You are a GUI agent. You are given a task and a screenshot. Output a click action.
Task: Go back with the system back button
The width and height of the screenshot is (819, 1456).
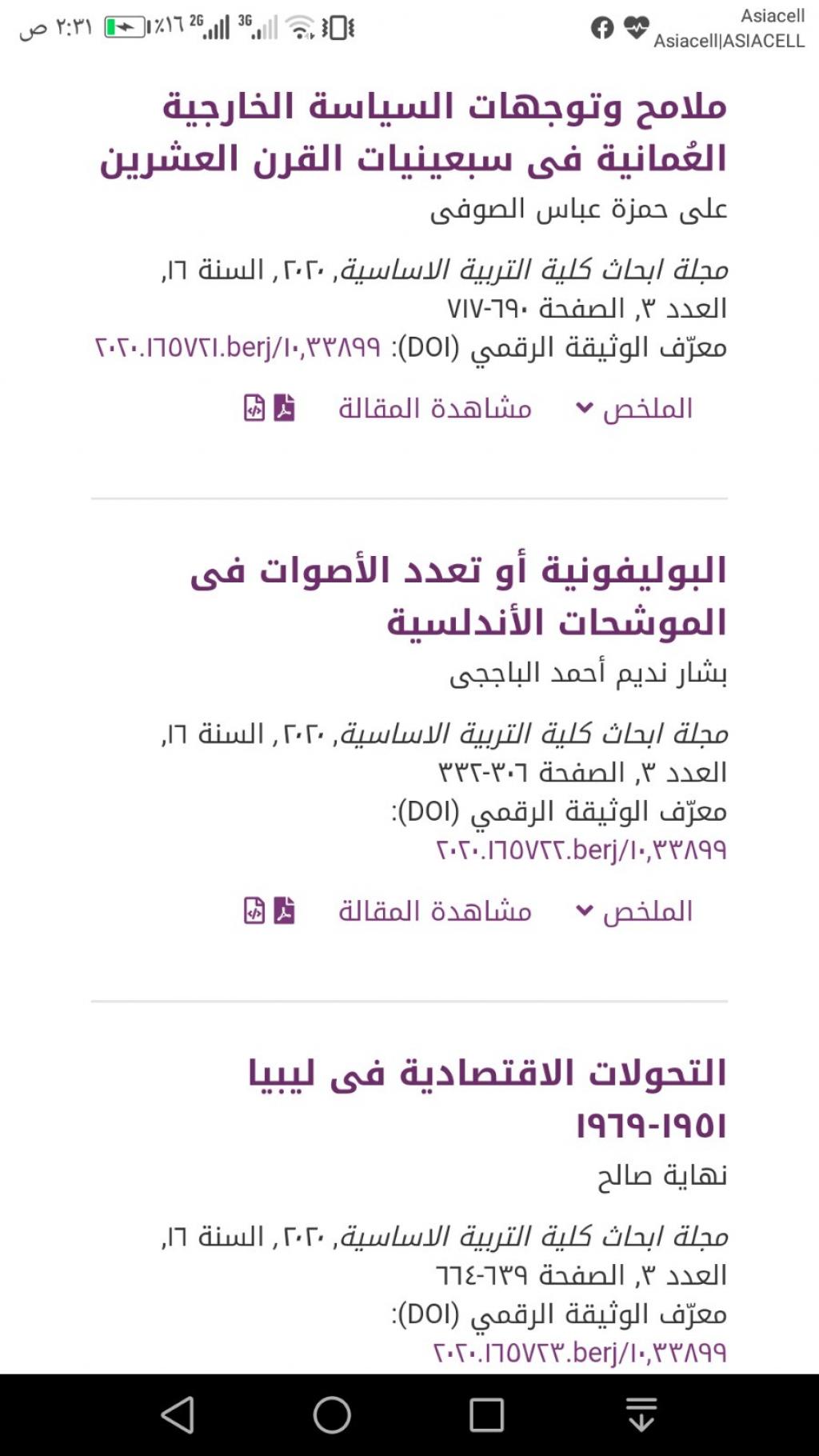(178, 1414)
